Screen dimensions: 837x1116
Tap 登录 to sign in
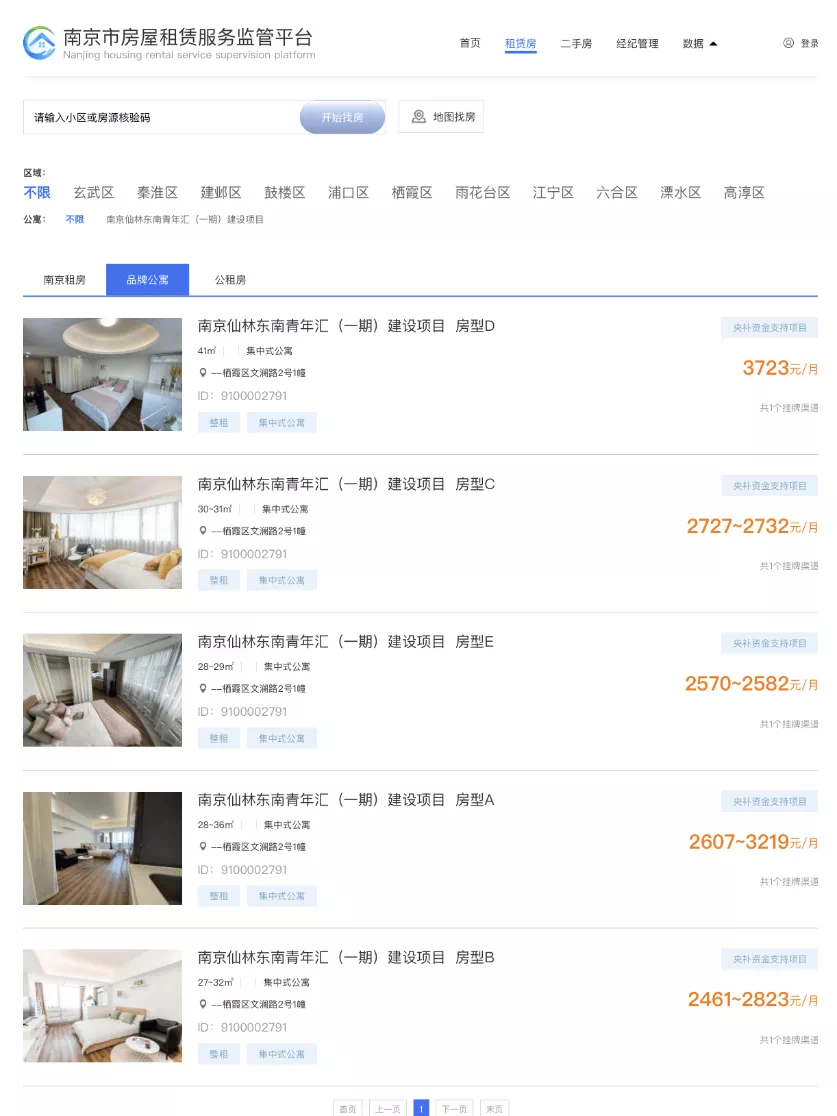point(801,43)
